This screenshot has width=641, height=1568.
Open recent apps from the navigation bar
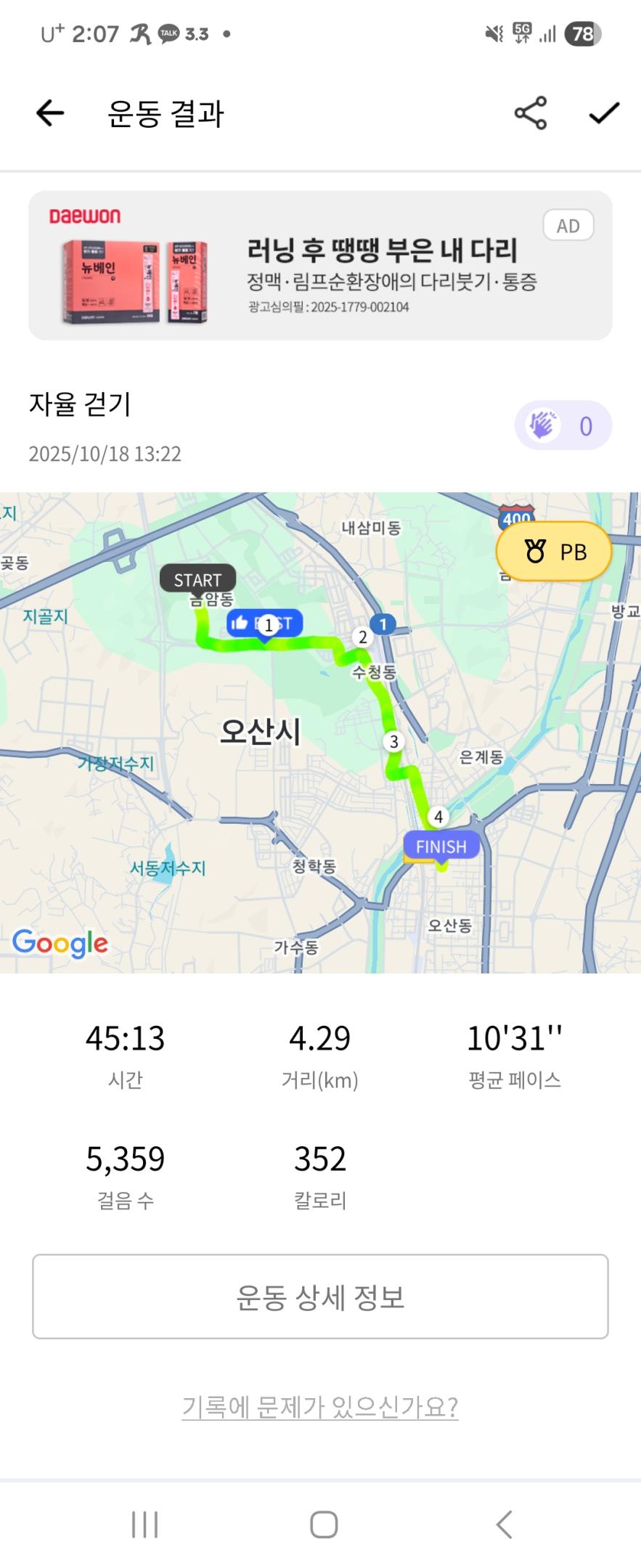point(144,1524)
